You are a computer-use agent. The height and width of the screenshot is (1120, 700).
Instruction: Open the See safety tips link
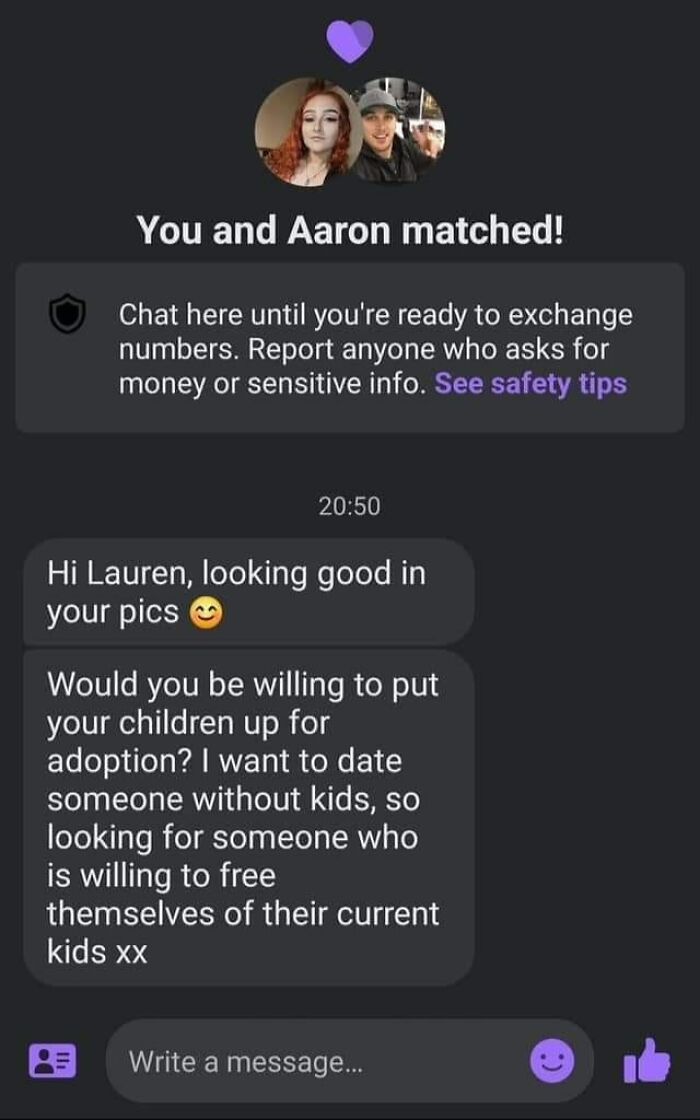click(531, 384)
